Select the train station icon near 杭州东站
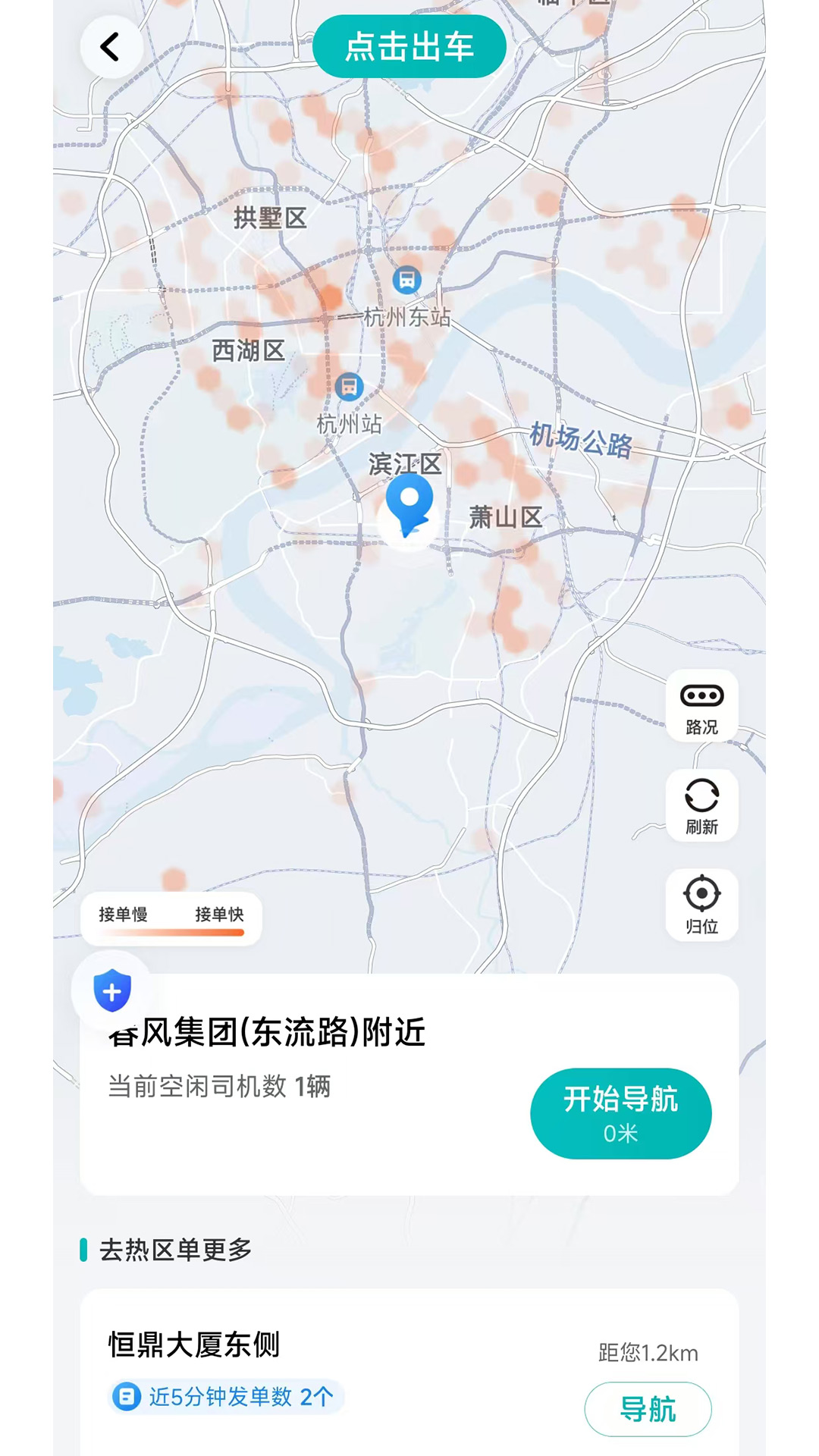This screenshot has width=819, height=1456. point(407,281)
